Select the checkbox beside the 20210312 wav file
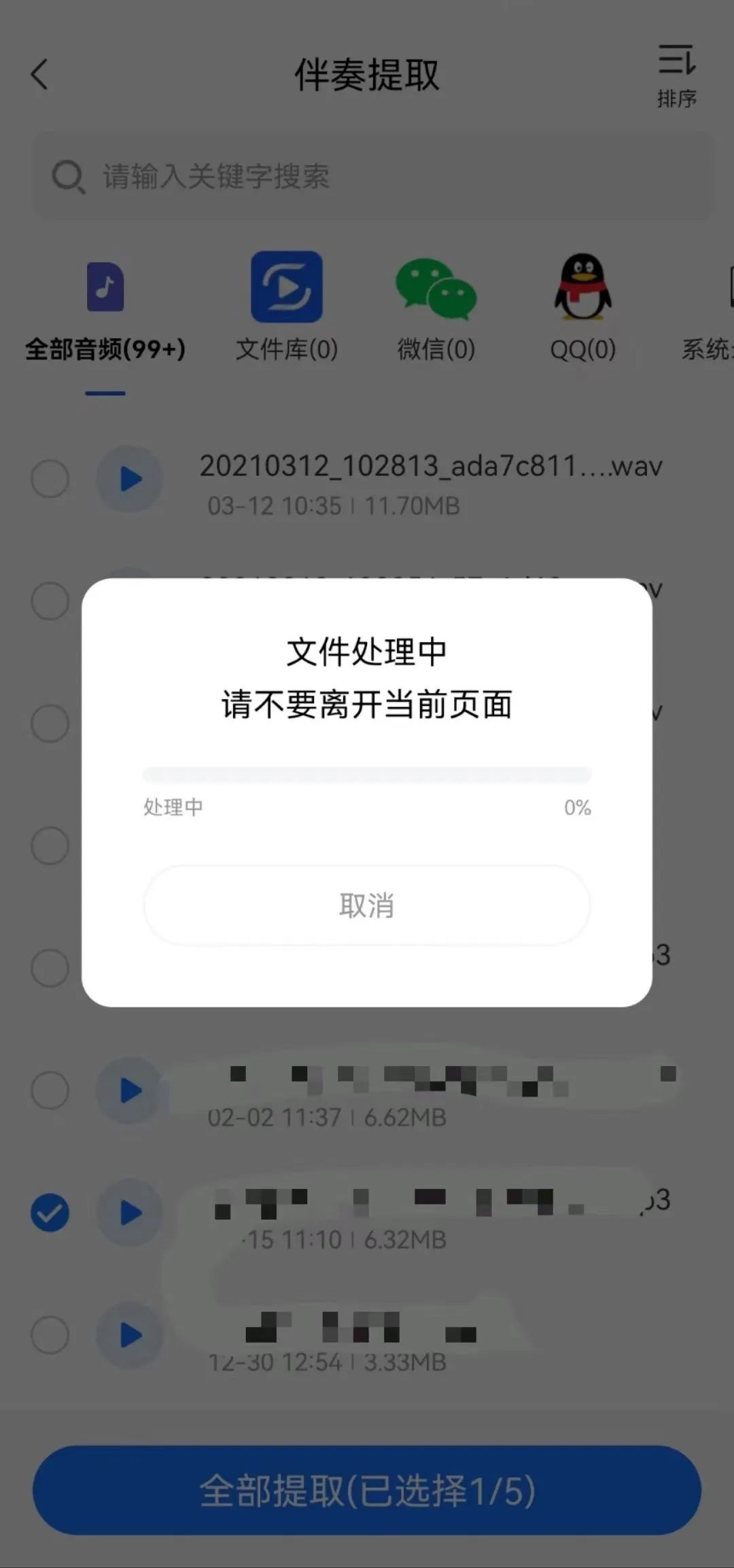 [x=51, y=478]
